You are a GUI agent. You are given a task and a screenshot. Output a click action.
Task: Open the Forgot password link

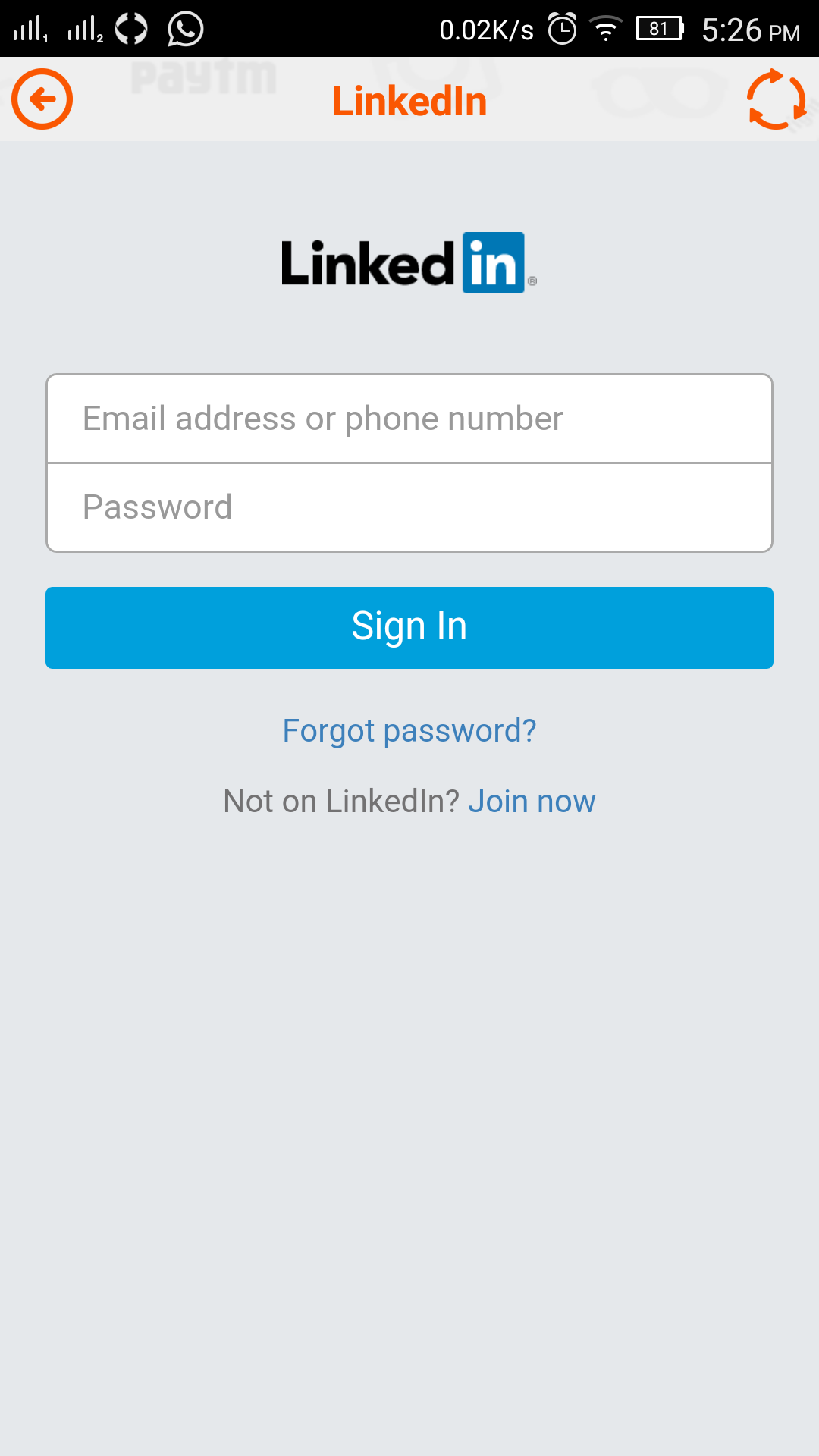409,731
